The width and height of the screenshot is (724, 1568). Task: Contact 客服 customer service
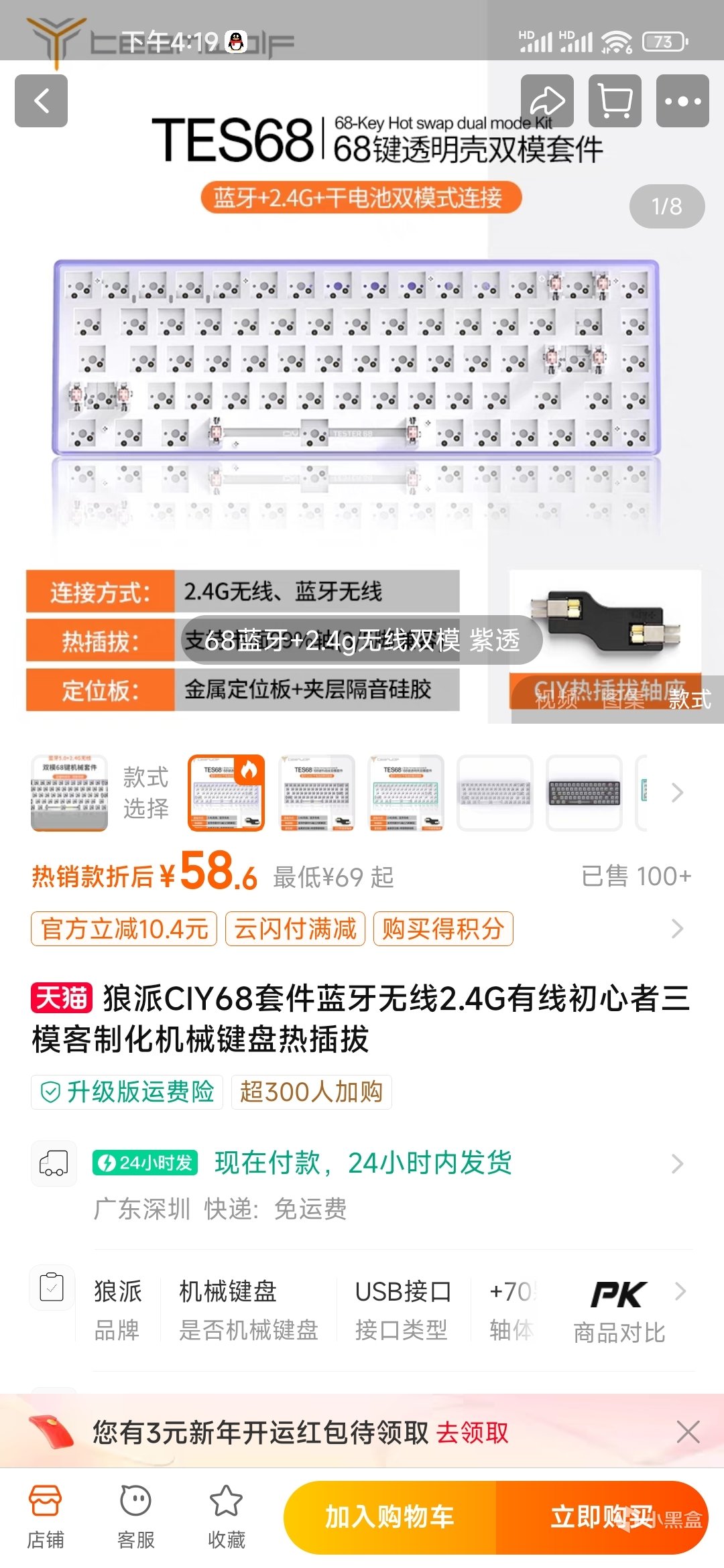pyautogui.click(x=136, y=1517)
